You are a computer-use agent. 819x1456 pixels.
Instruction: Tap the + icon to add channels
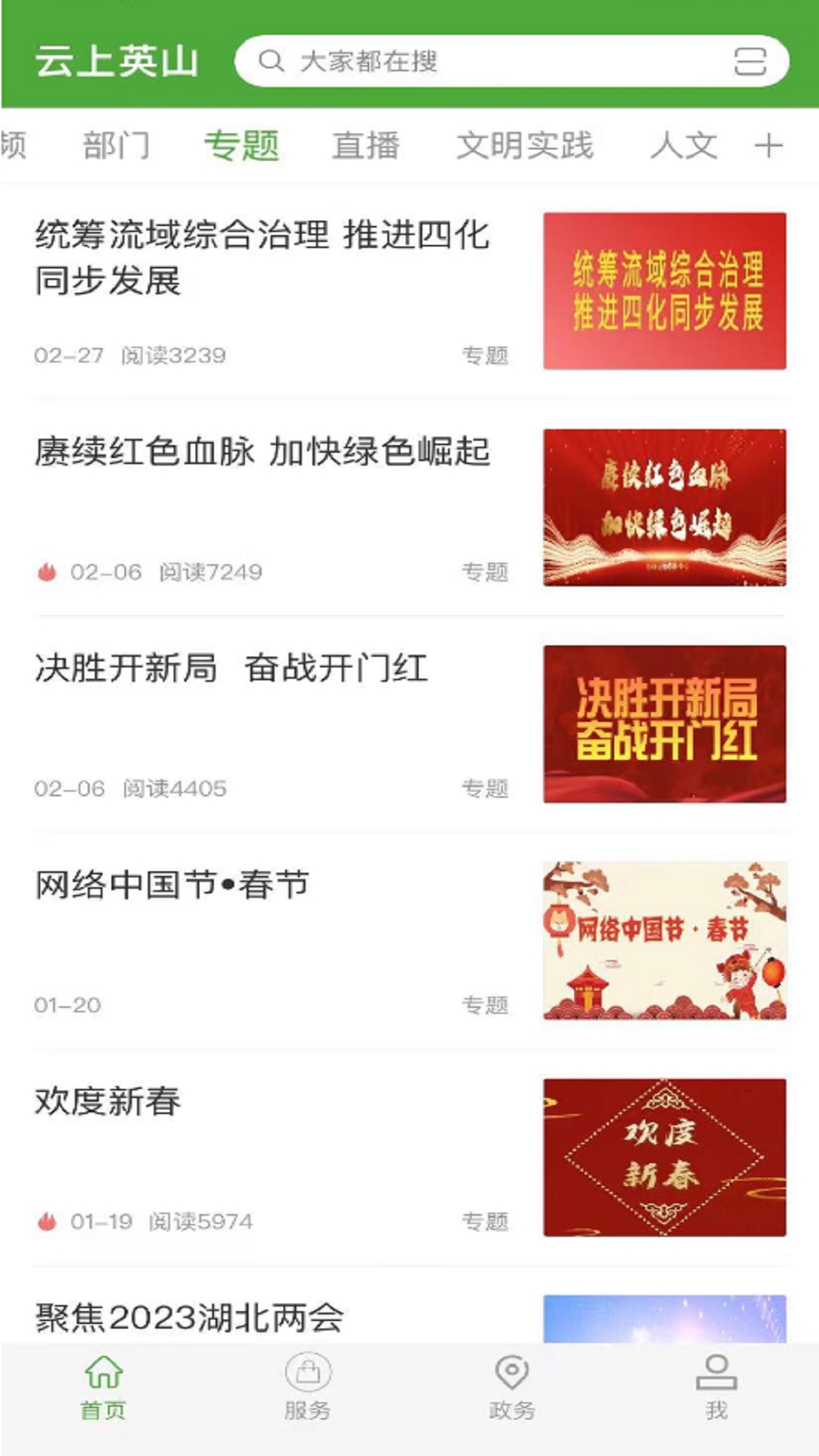(768, 146)
